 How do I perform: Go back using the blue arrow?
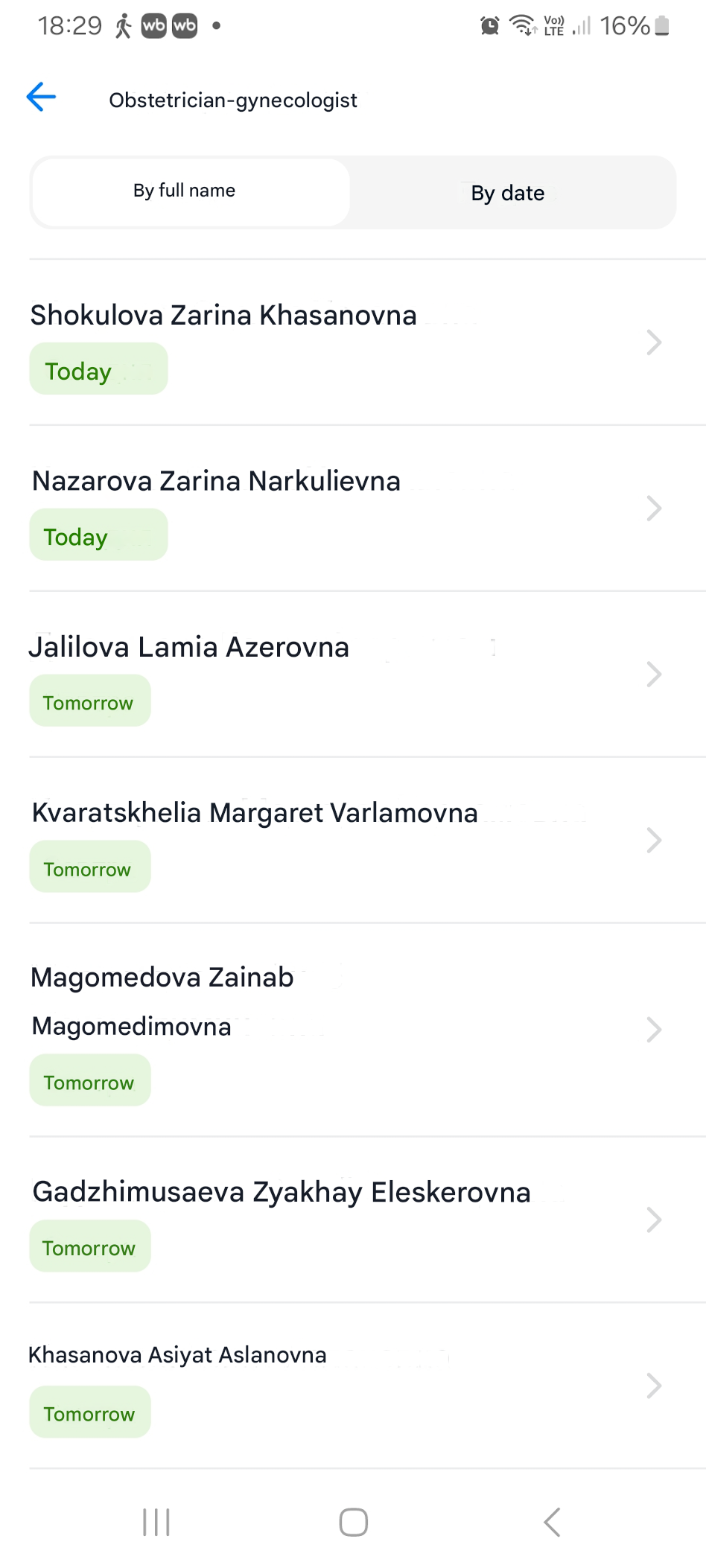click(42, 97)
